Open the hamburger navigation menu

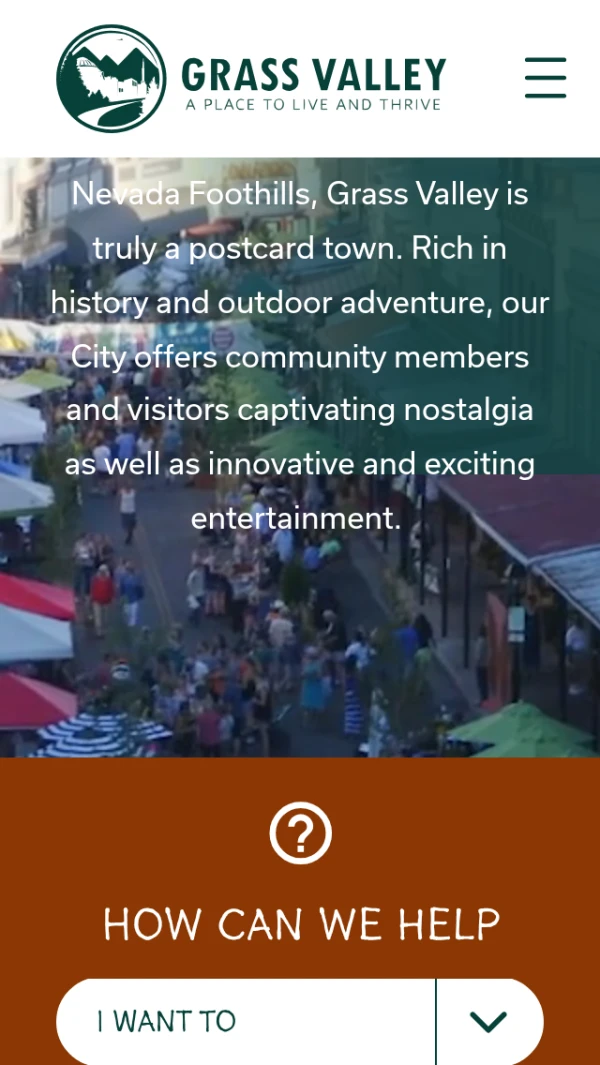point(545,77)
